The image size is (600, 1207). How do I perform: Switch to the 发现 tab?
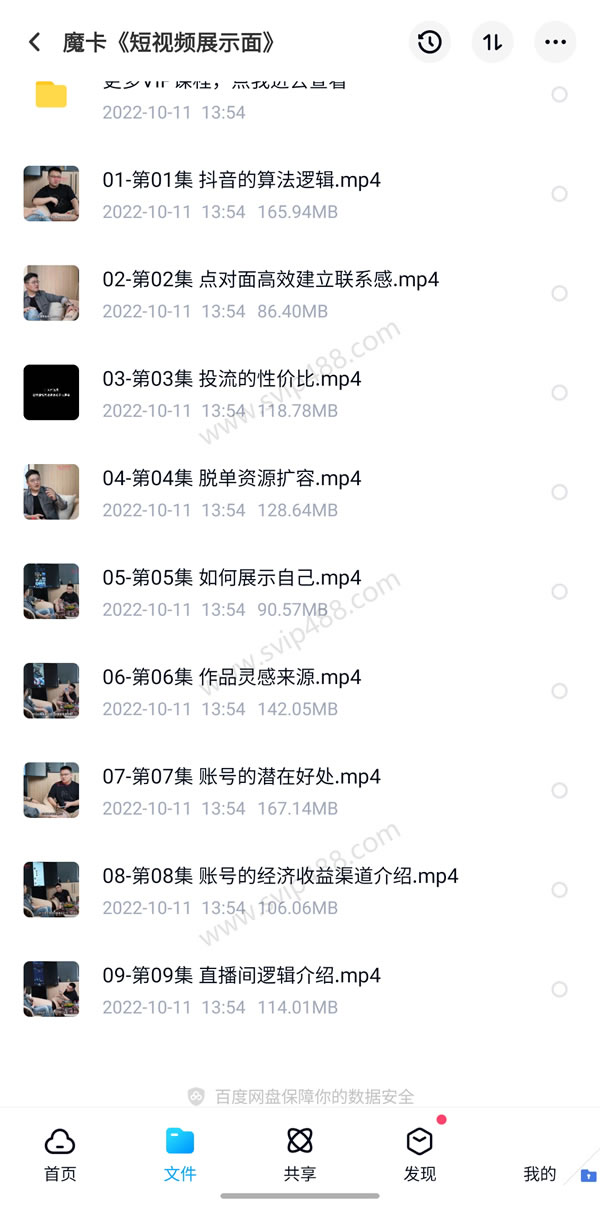click(x=420, y=1155)
